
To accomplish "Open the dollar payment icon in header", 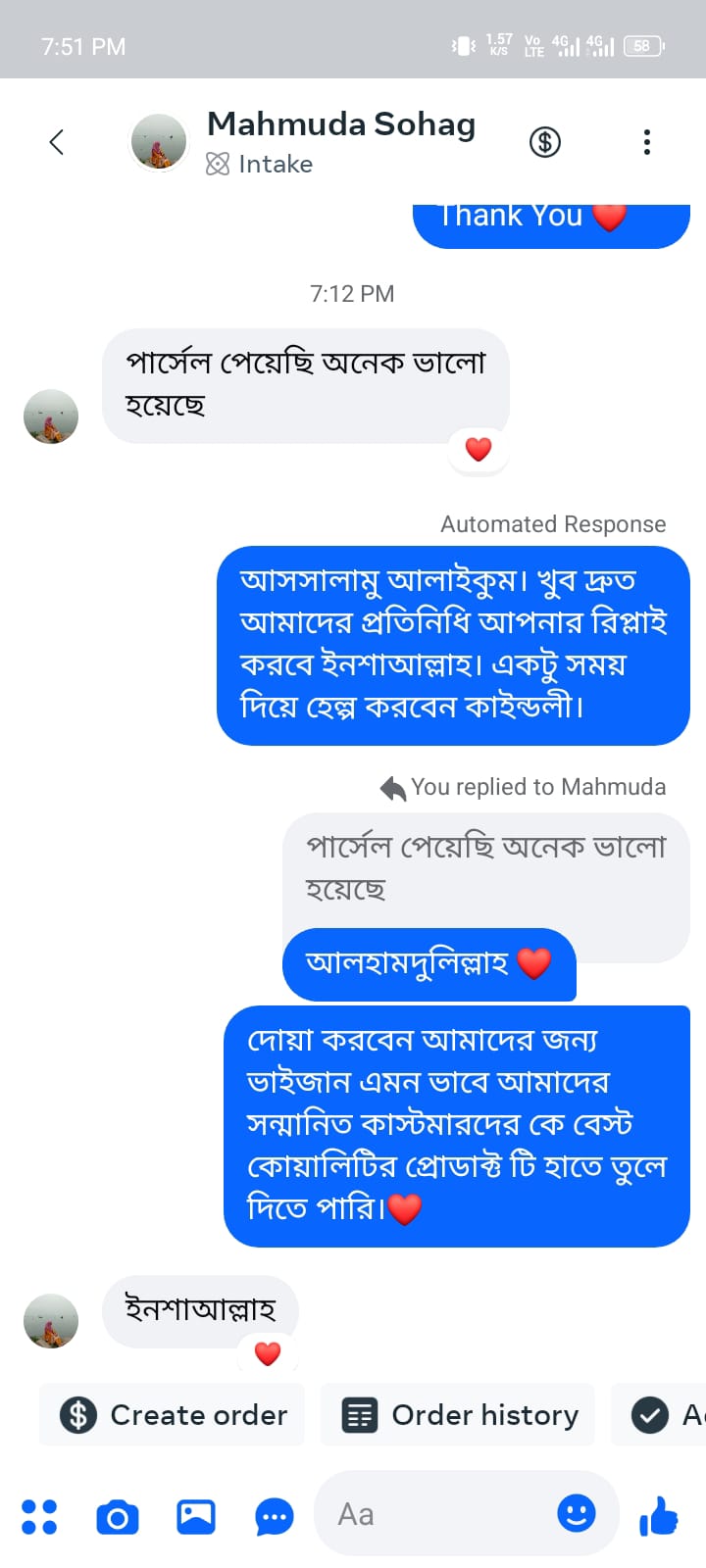I will (545, 142).
